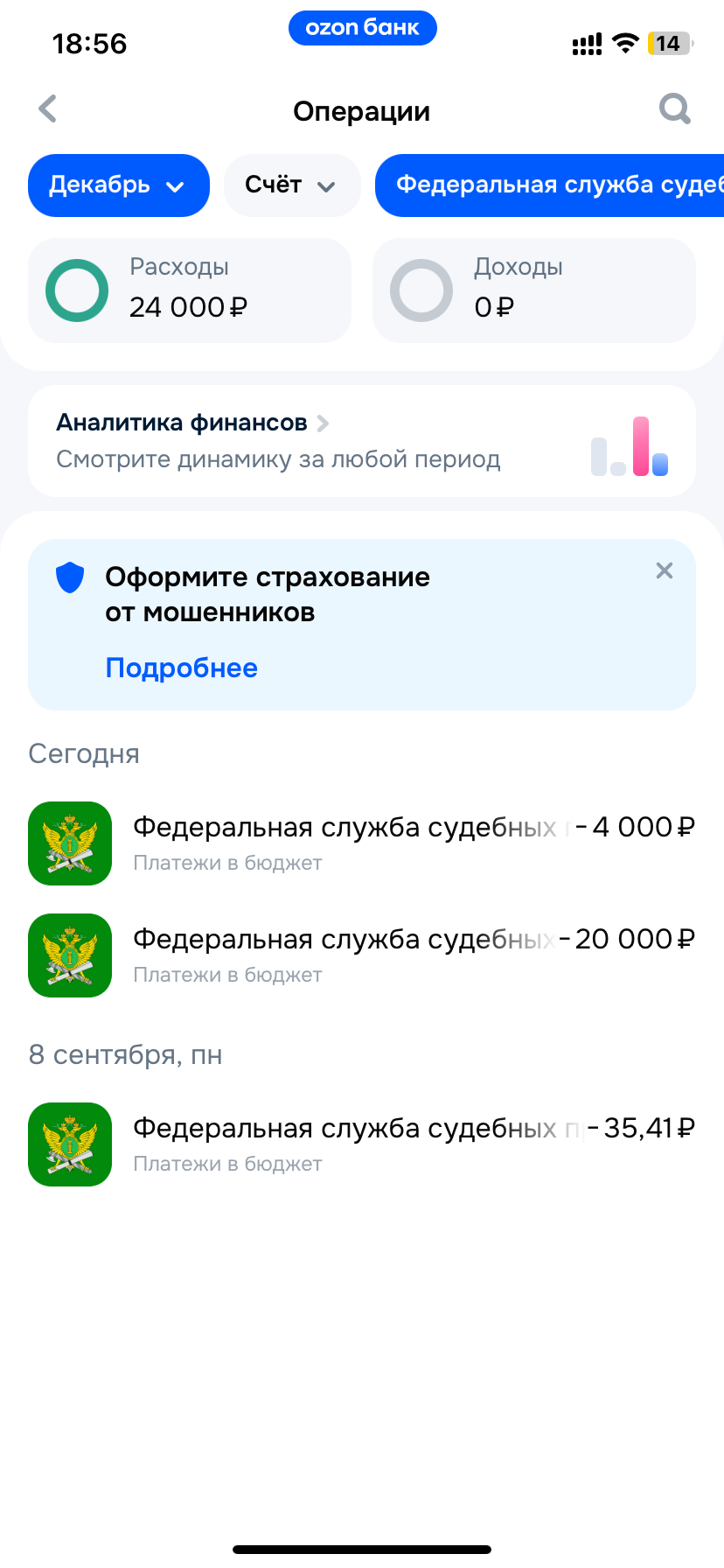Open the Счёт filter dropdown
Viewport: 724px width, 1568px height.
point(291,185)
